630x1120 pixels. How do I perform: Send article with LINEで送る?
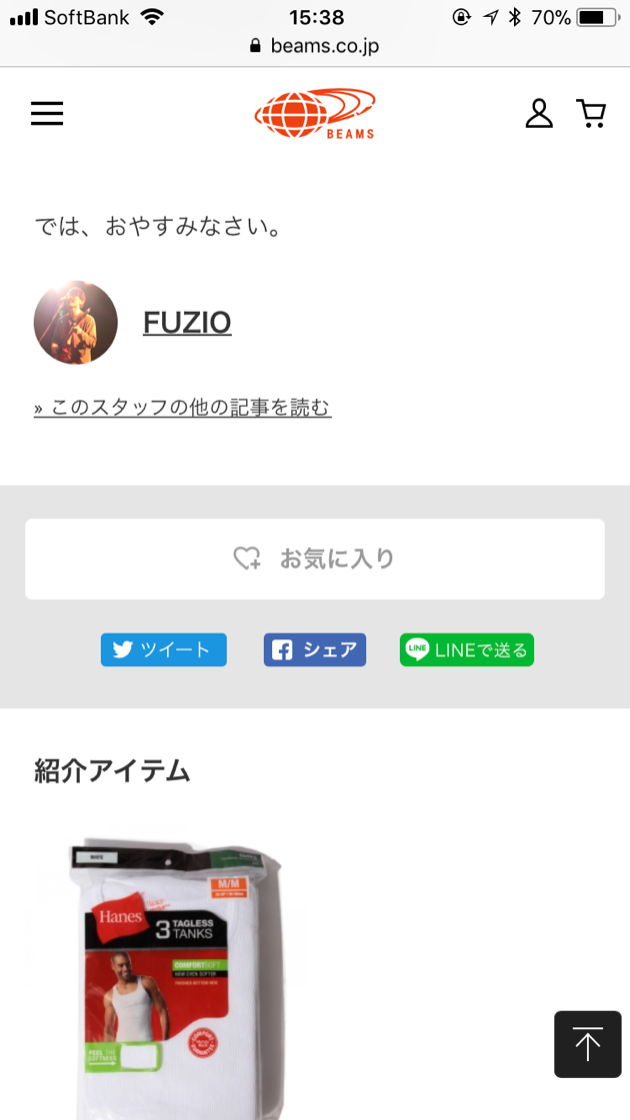click(x=467, y=650)
